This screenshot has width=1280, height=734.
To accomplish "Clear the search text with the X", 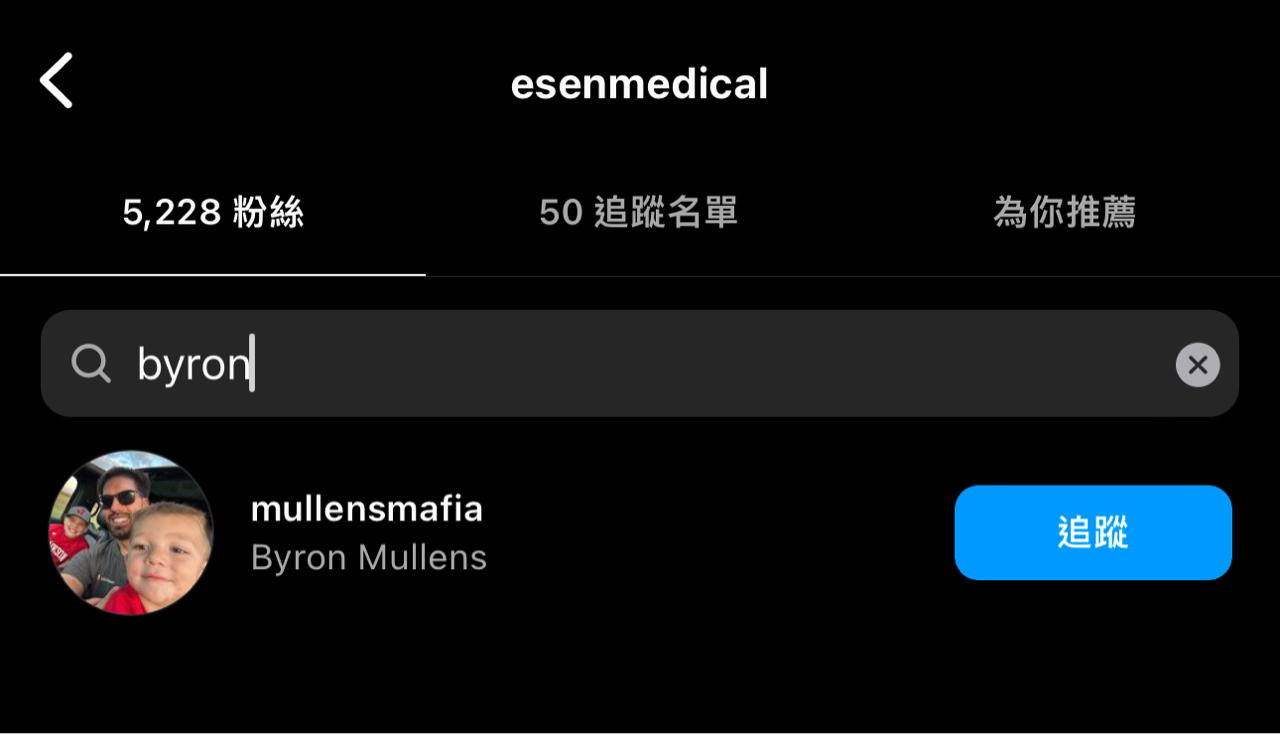I will coord(1197,365).
